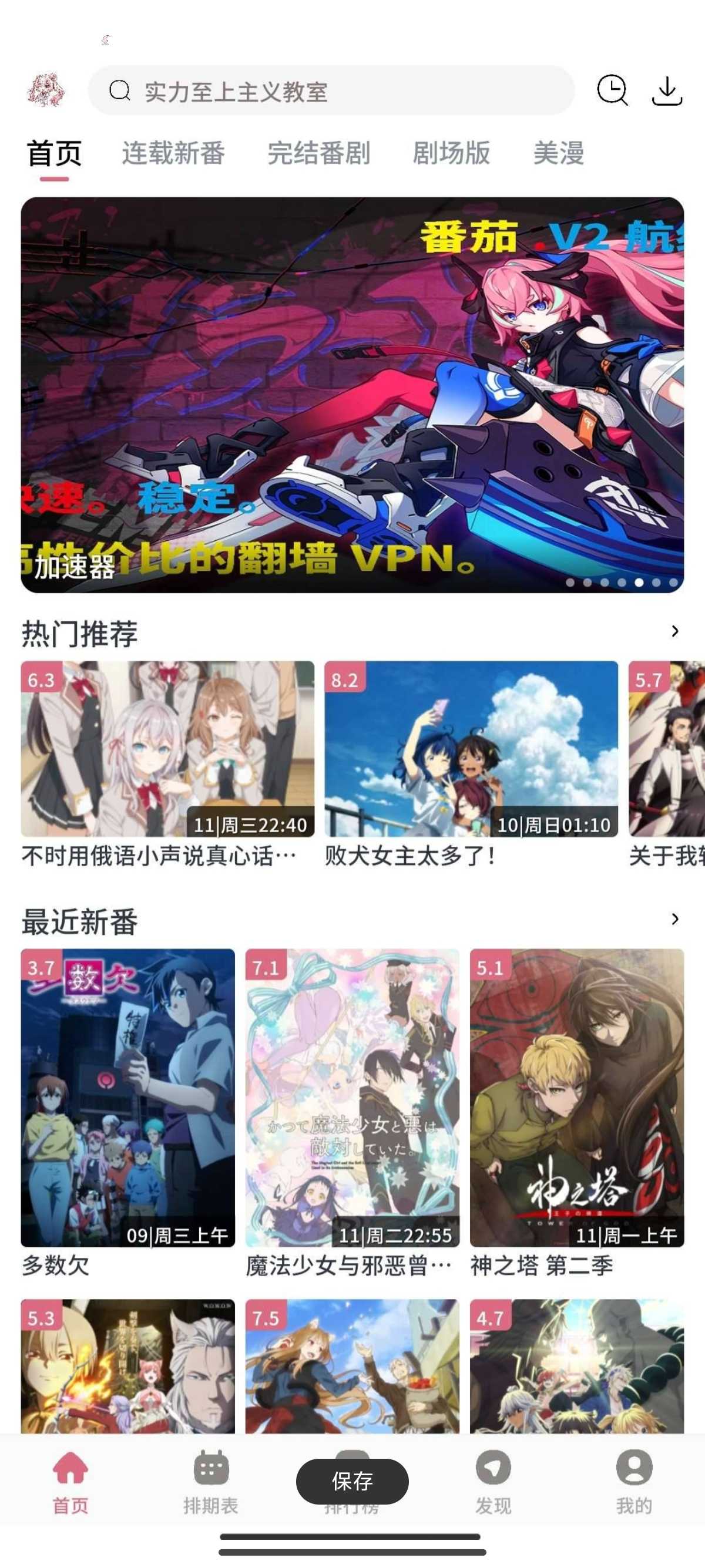Open the profile avatar icon
Image resolution: width=705 pixels, height=1568 pixels.
pos(46,90)
